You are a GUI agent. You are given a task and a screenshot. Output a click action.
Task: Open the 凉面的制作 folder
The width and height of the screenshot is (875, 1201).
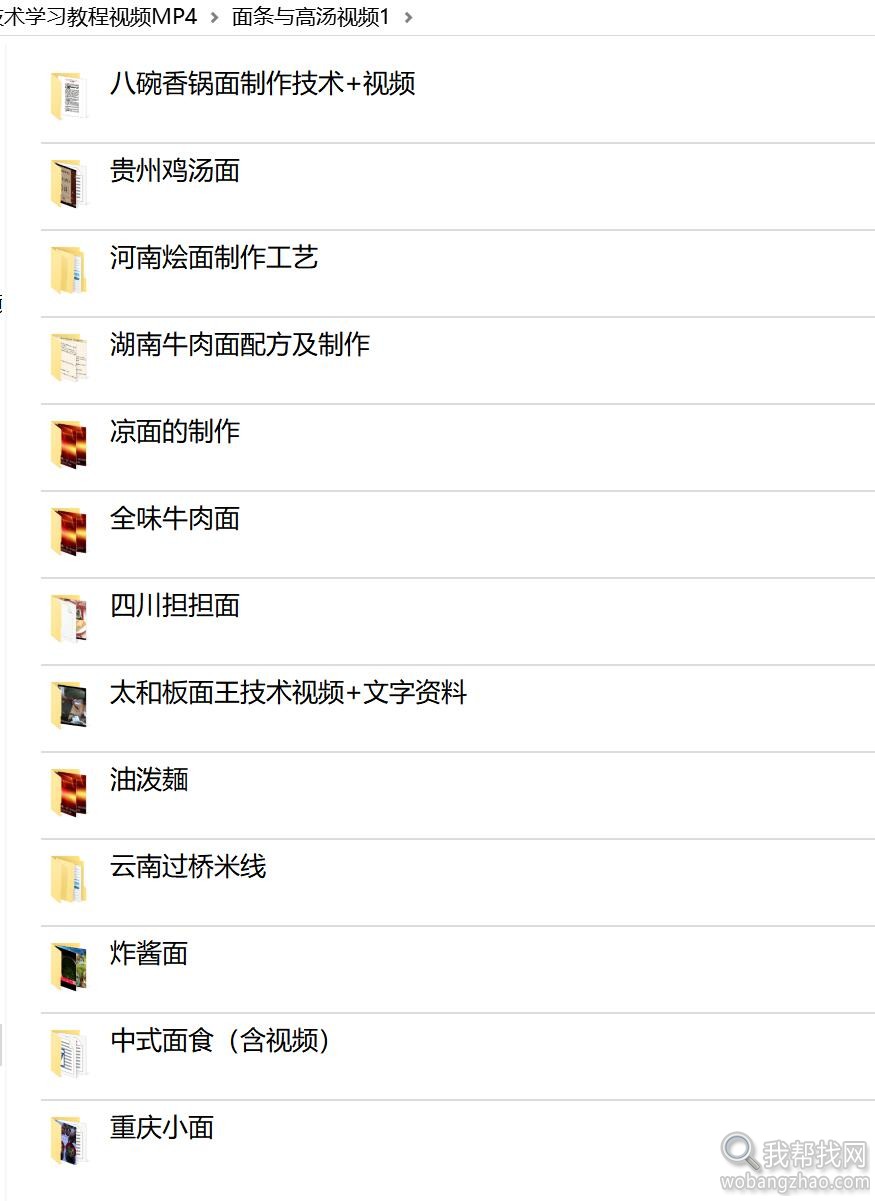coord(174,432)
